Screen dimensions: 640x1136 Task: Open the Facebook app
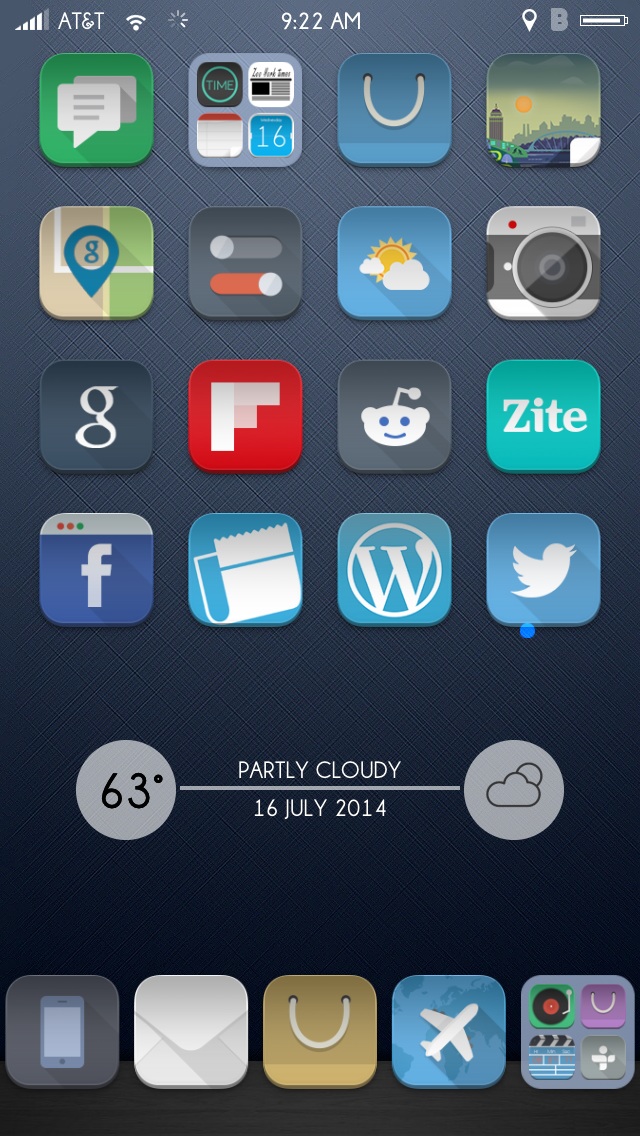pyautogui.click(x=96, y=569)
